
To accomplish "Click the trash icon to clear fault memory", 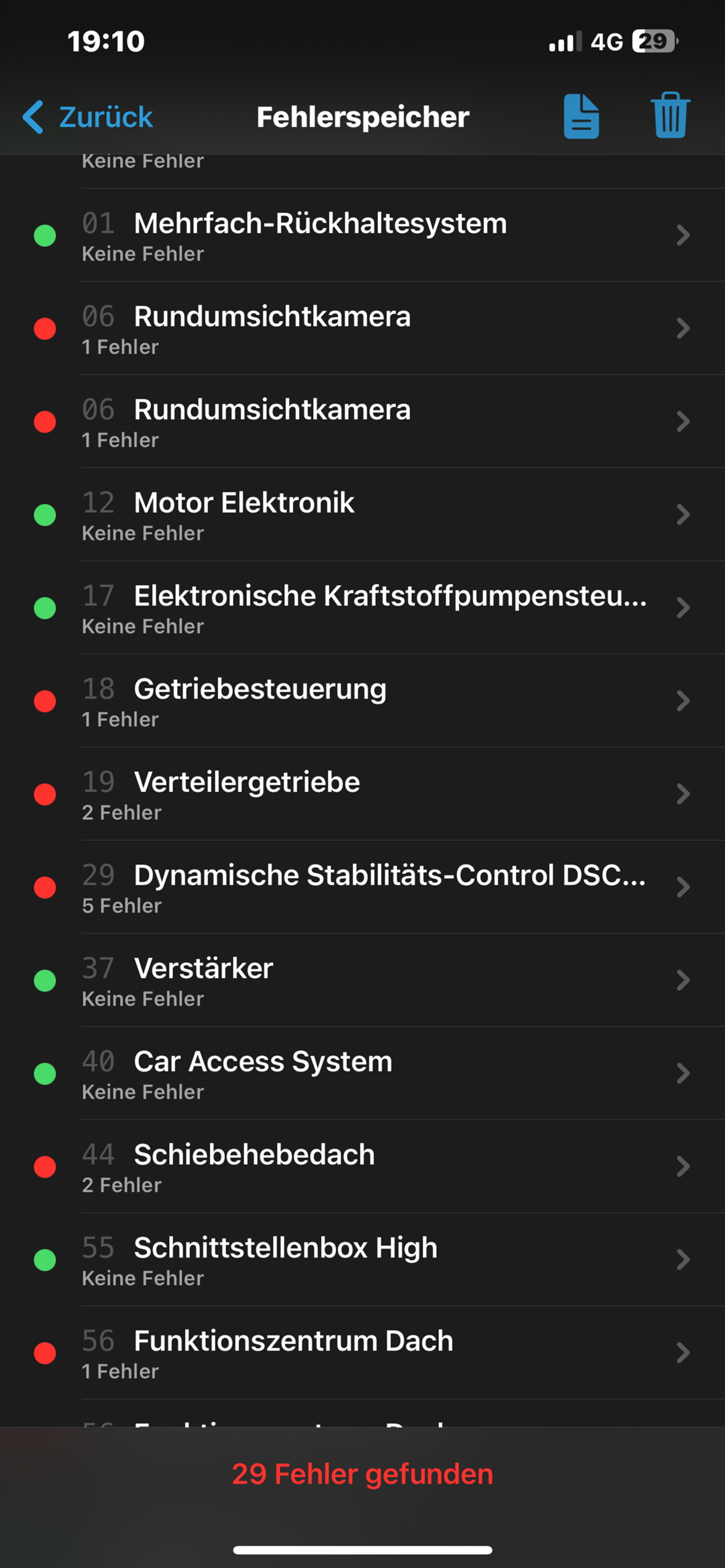I will [x=669, y=116].
